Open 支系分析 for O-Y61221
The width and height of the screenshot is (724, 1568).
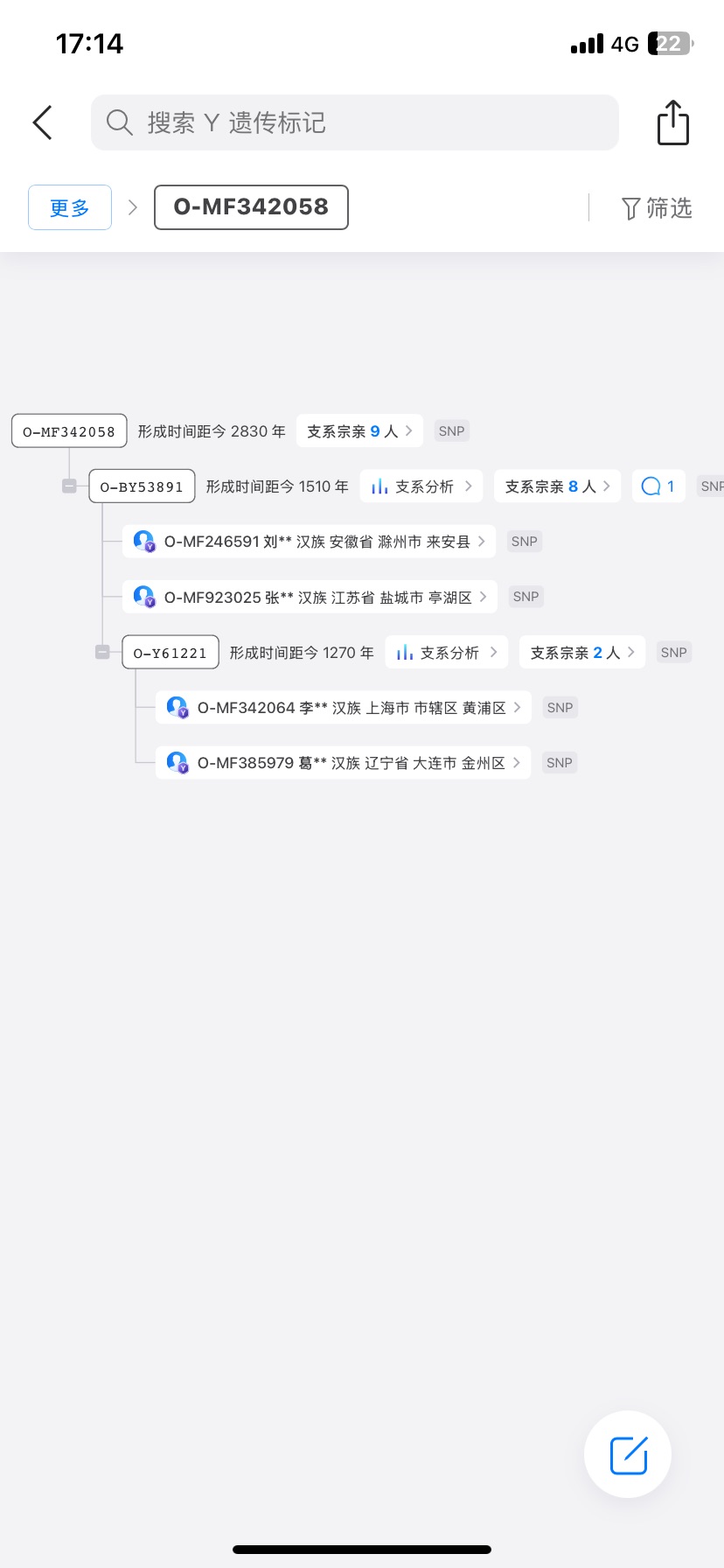[447, 653]
